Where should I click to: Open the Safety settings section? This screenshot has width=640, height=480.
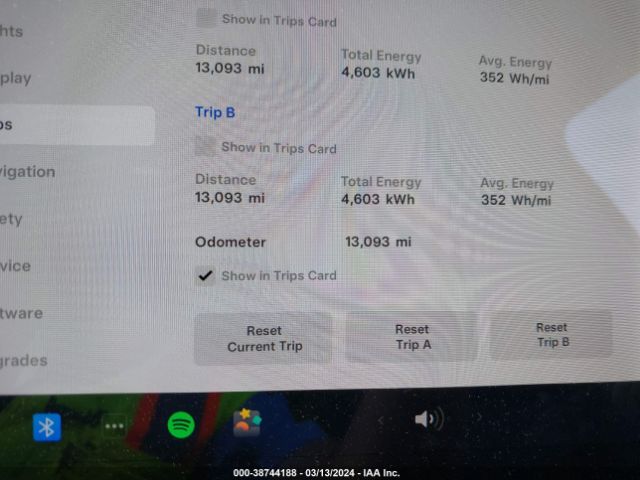pos(11,219)
